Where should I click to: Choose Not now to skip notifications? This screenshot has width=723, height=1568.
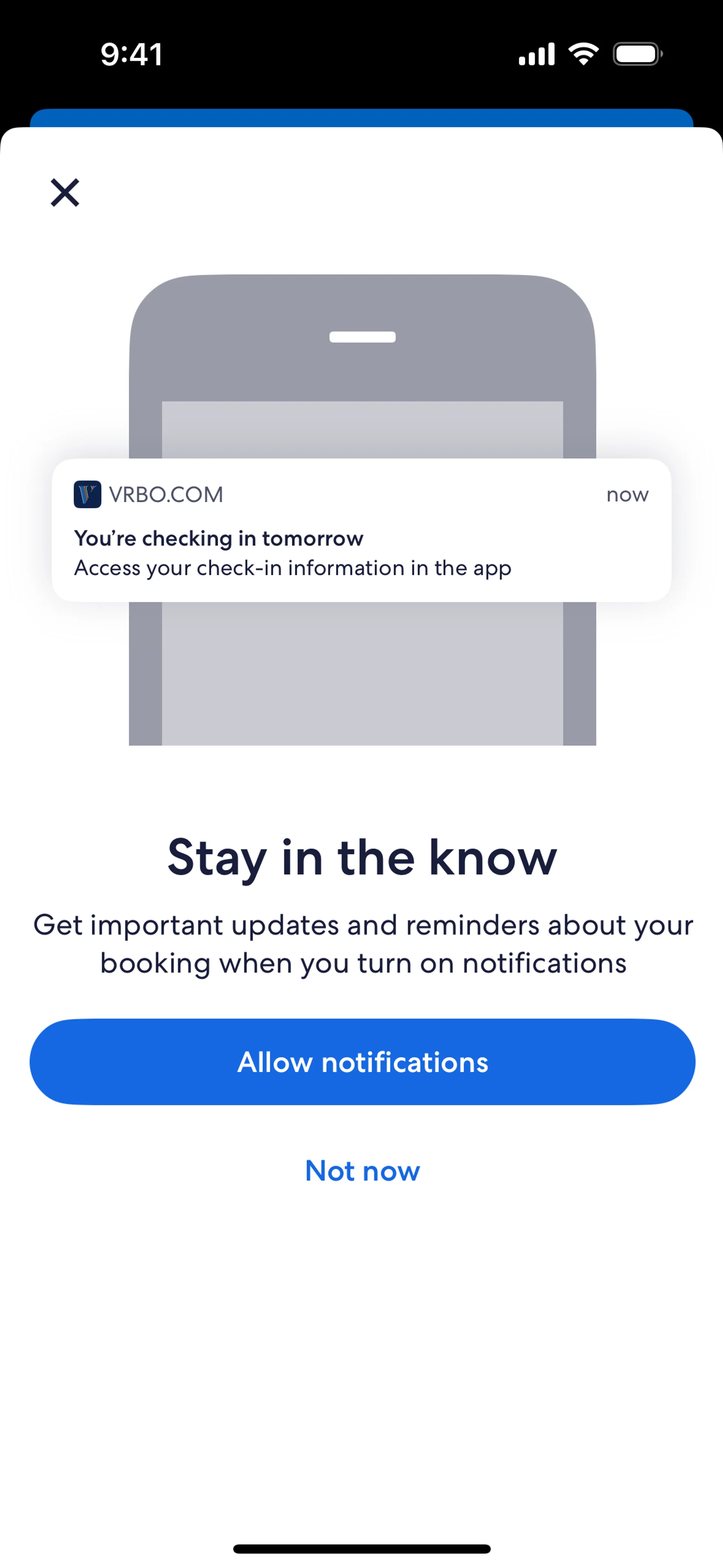pyautogui.click(x=362, y=1171)
